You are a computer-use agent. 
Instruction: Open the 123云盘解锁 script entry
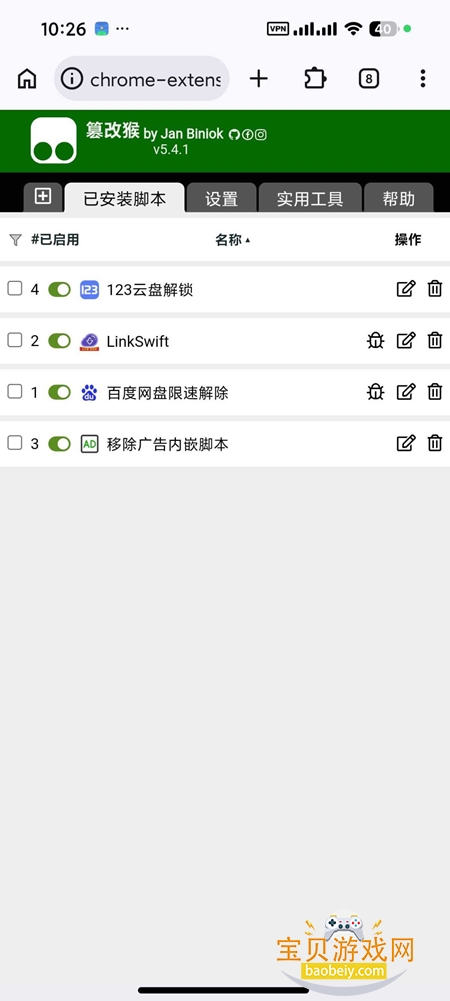(150, 290)
